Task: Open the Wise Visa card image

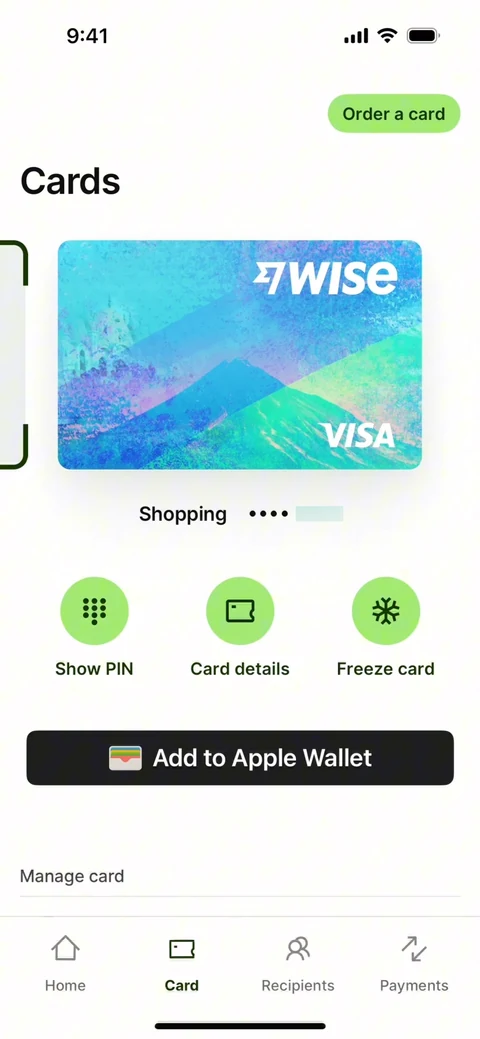Action: click(240, 355)
